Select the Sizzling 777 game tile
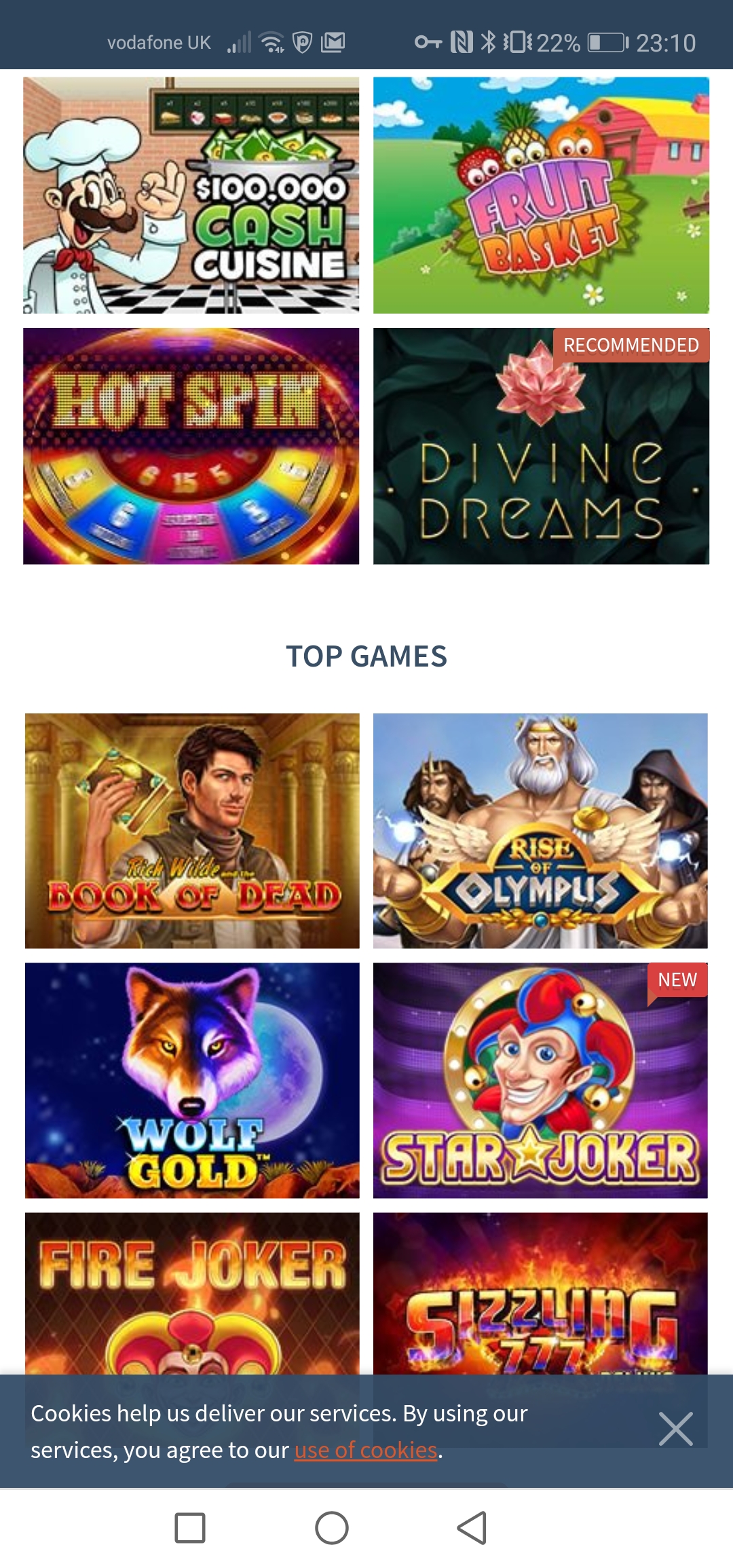 tap(540, 1293)
